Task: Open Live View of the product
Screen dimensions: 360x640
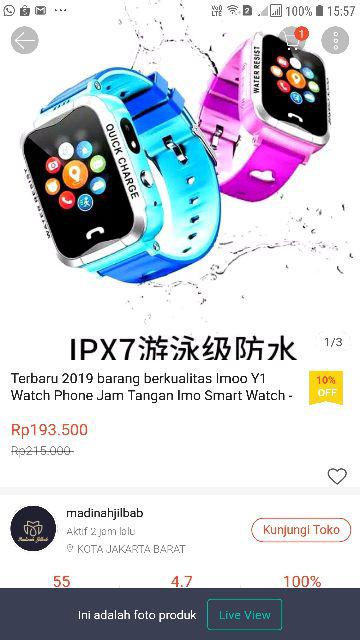Action: pyautogui.click(x=244, y=615)
